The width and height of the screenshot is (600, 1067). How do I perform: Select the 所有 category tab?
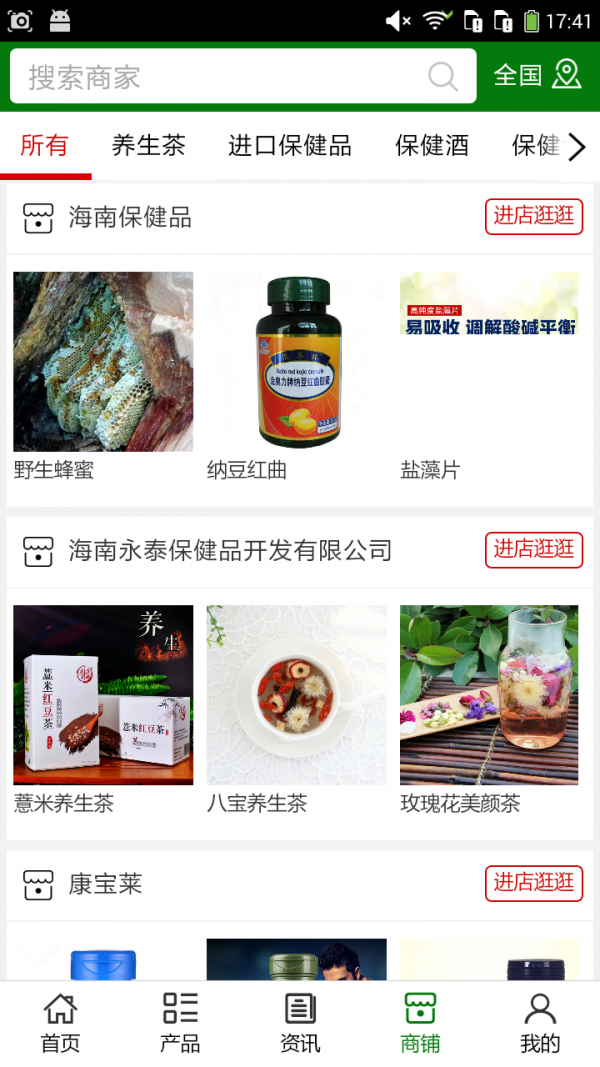44,146
